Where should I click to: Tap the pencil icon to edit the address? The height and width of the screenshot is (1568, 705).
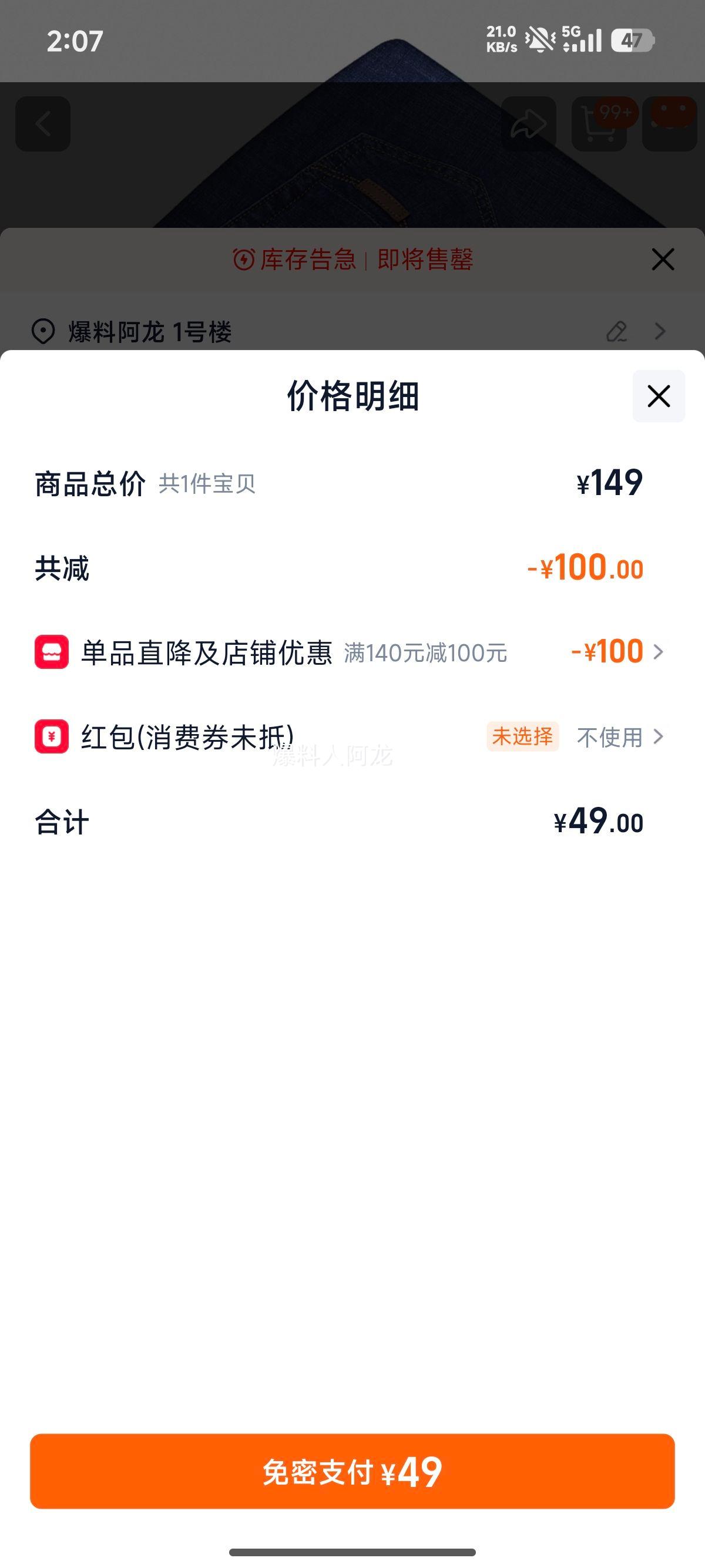(617, 332)
